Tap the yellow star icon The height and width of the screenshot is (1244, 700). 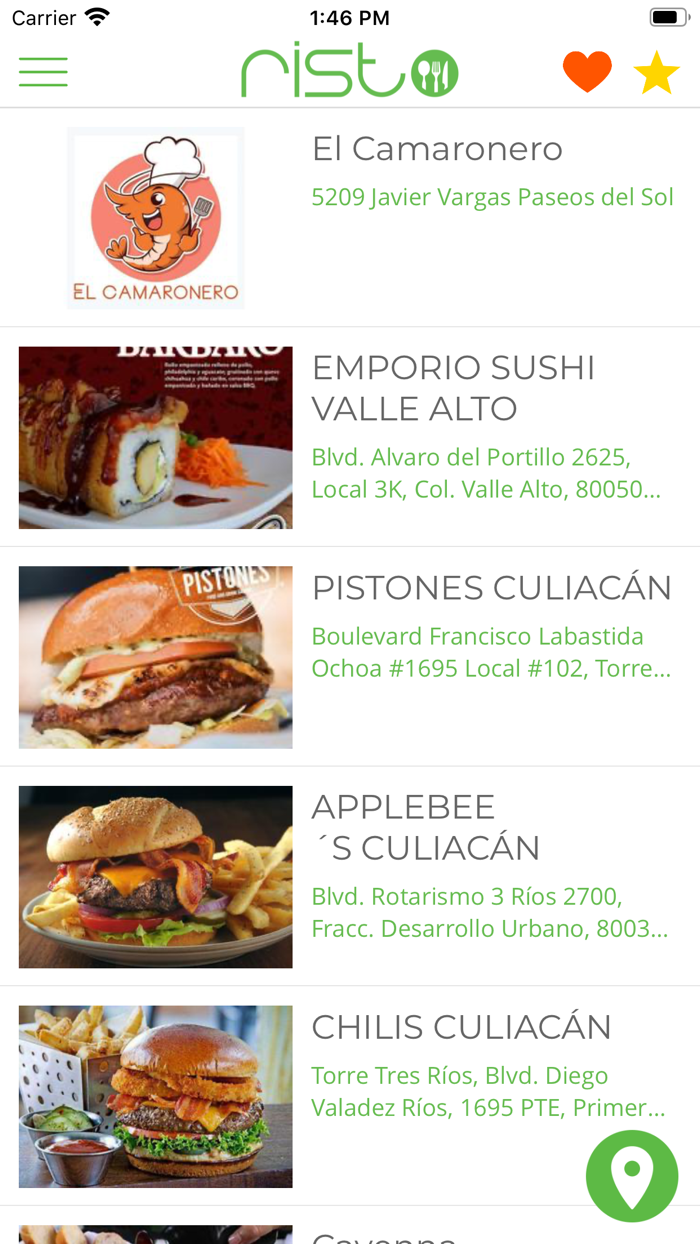point(657,73)
